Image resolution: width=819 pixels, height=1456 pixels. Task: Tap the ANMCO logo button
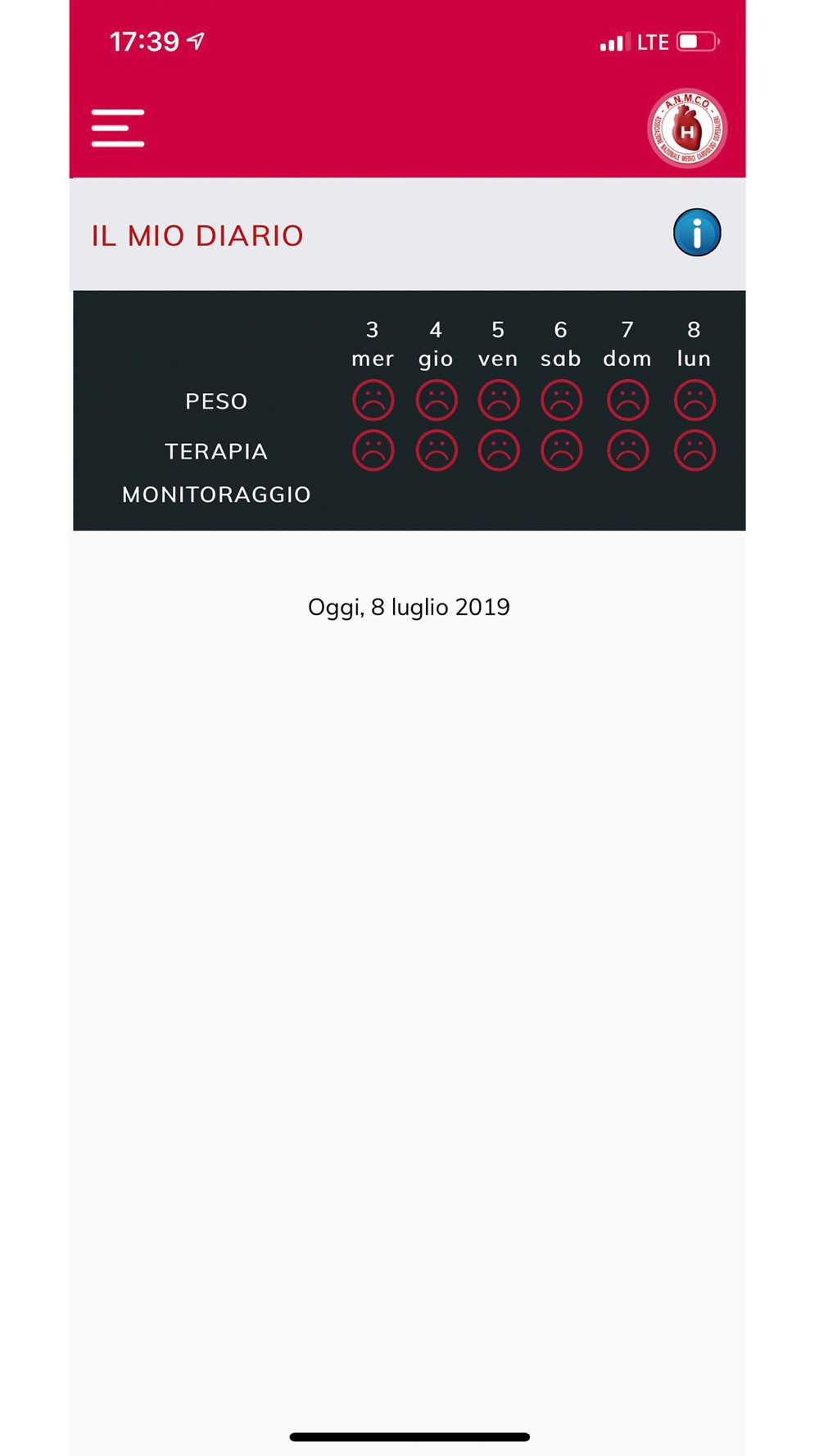pos(686,128)
